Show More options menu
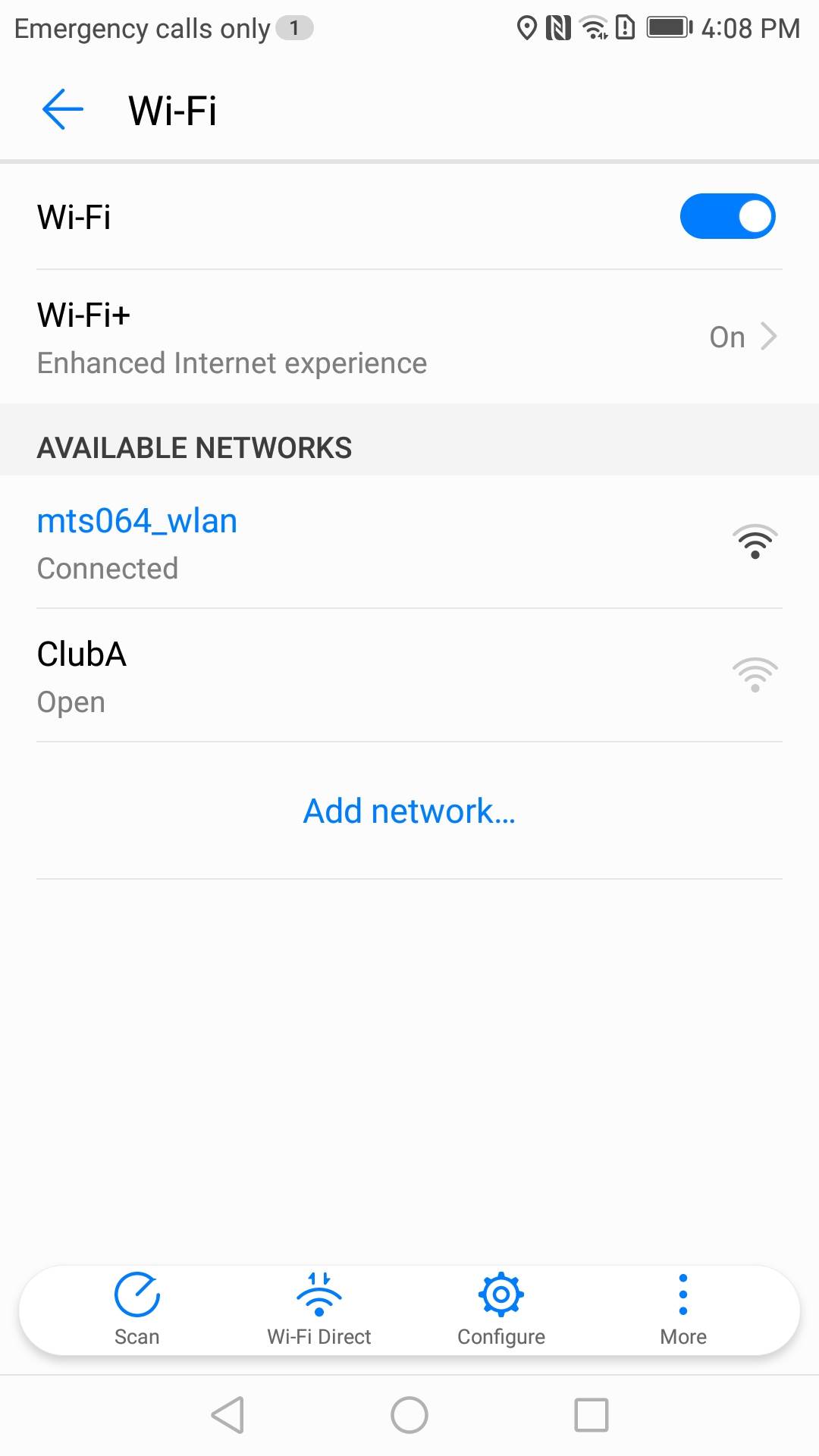819x1456 pixels. point(682,1309)
